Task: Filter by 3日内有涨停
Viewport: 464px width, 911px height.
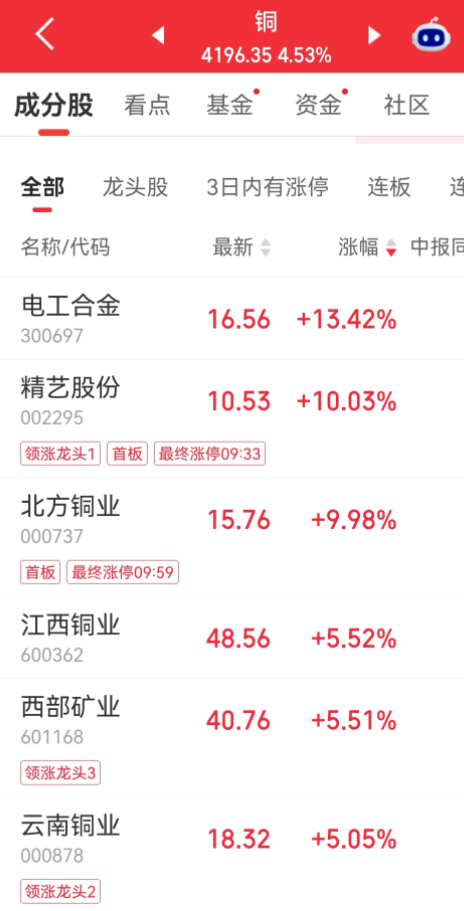Action: click(x=268, y=187)
